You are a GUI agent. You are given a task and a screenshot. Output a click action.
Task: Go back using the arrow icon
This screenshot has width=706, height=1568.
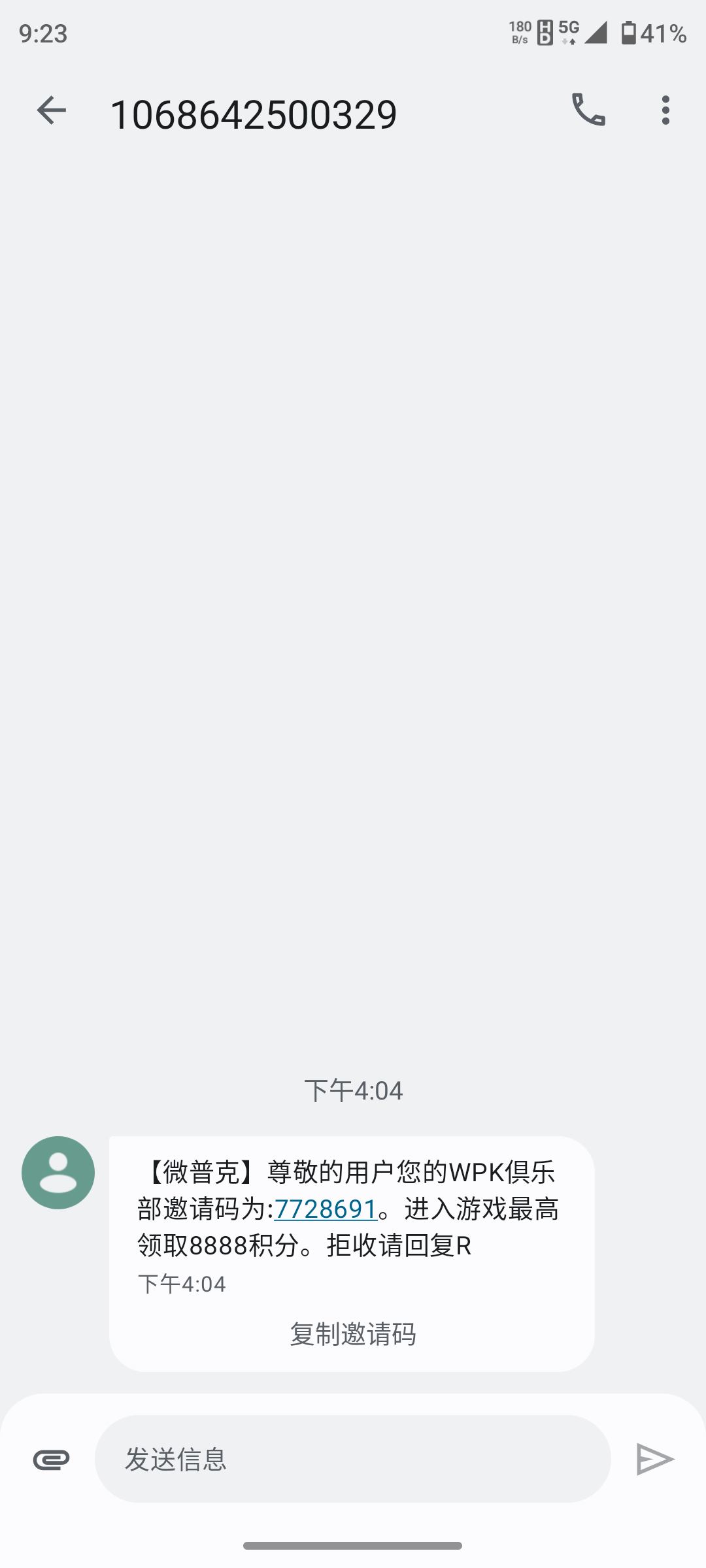pos(51,110)
